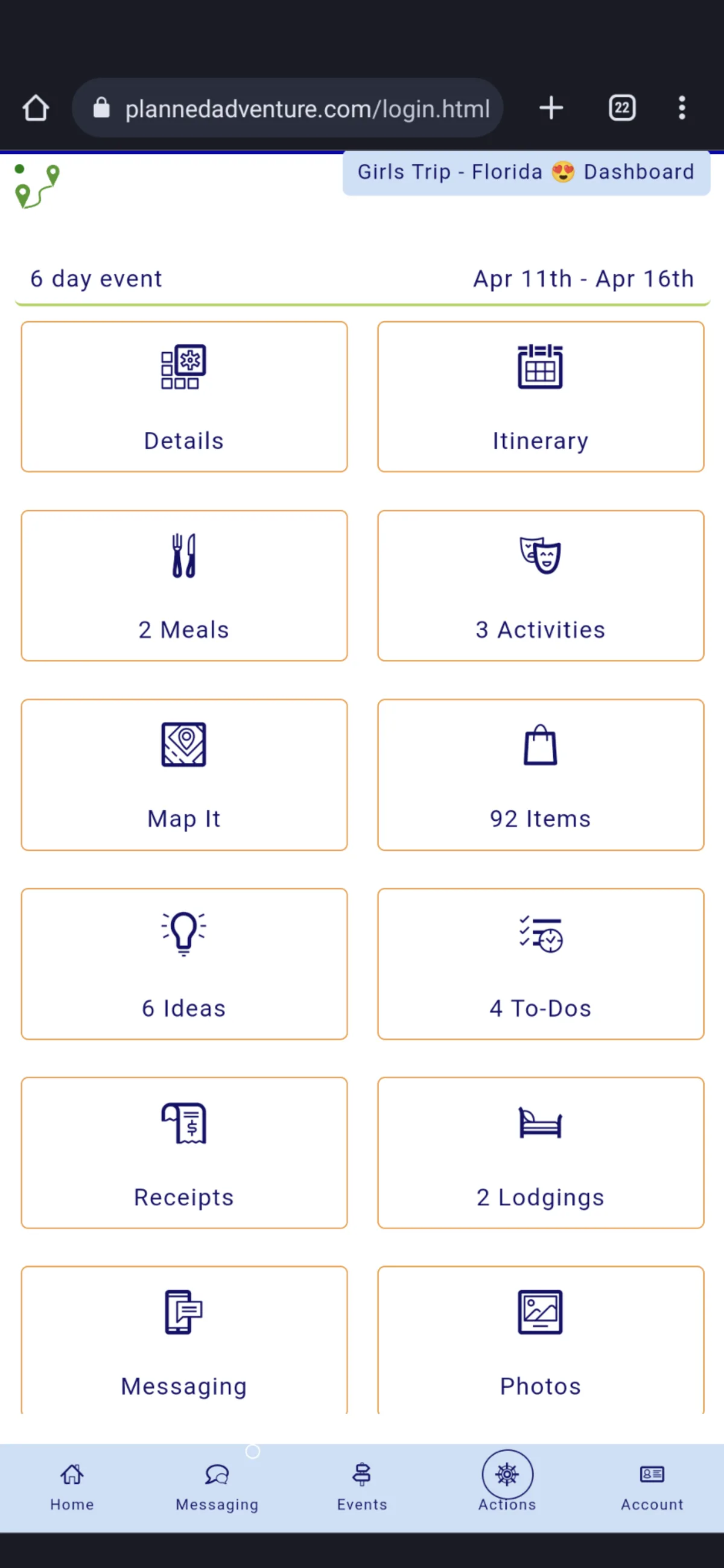The height and width of the screenshot is (1568, 724).
Task: View the 92 Items list
Action: [540, 774]
